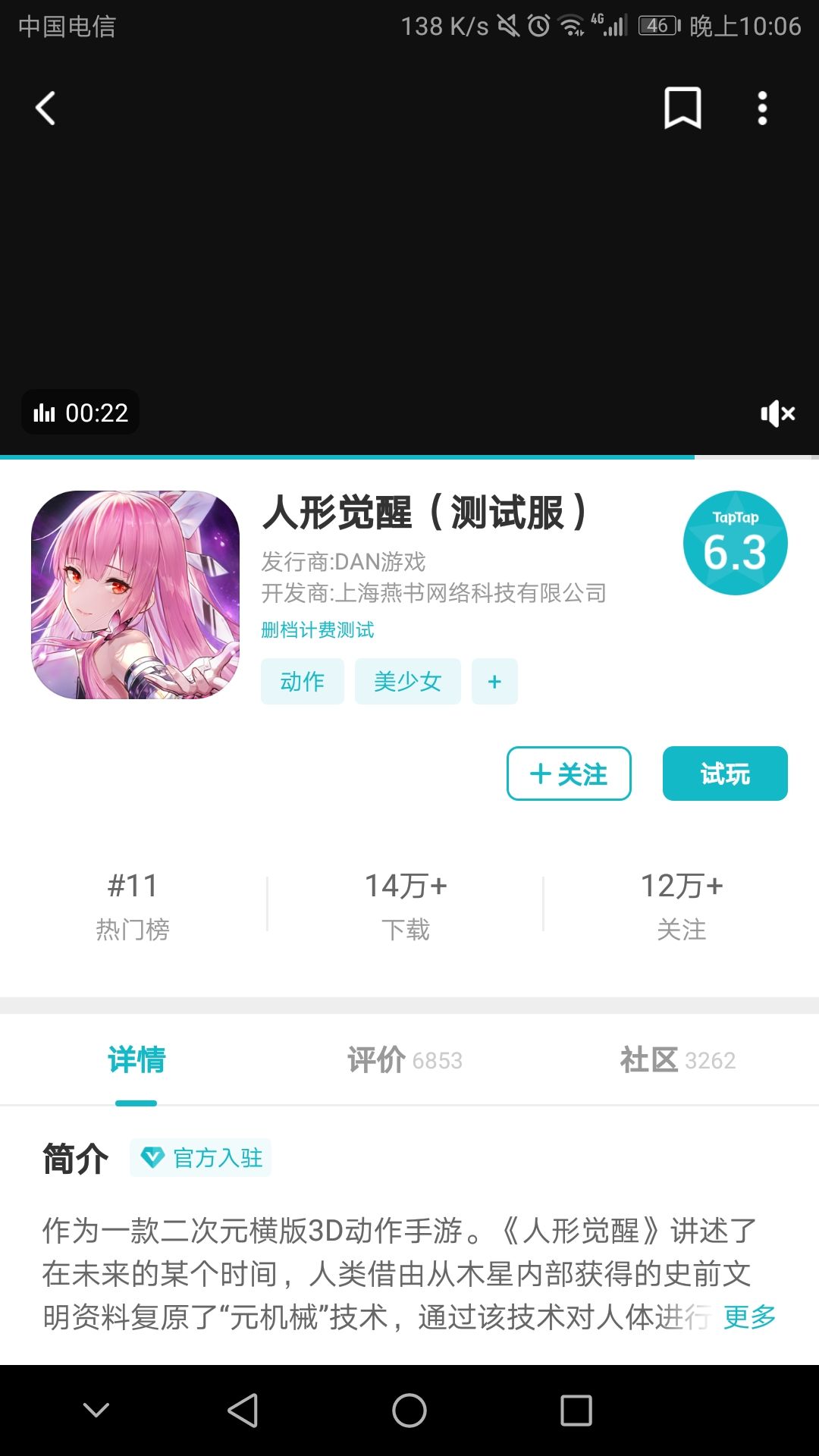This screenshot has width=819, height=1456.
Task: Expand more tags via the + chip
Action: pyautogui.click(x=494, y=681)
